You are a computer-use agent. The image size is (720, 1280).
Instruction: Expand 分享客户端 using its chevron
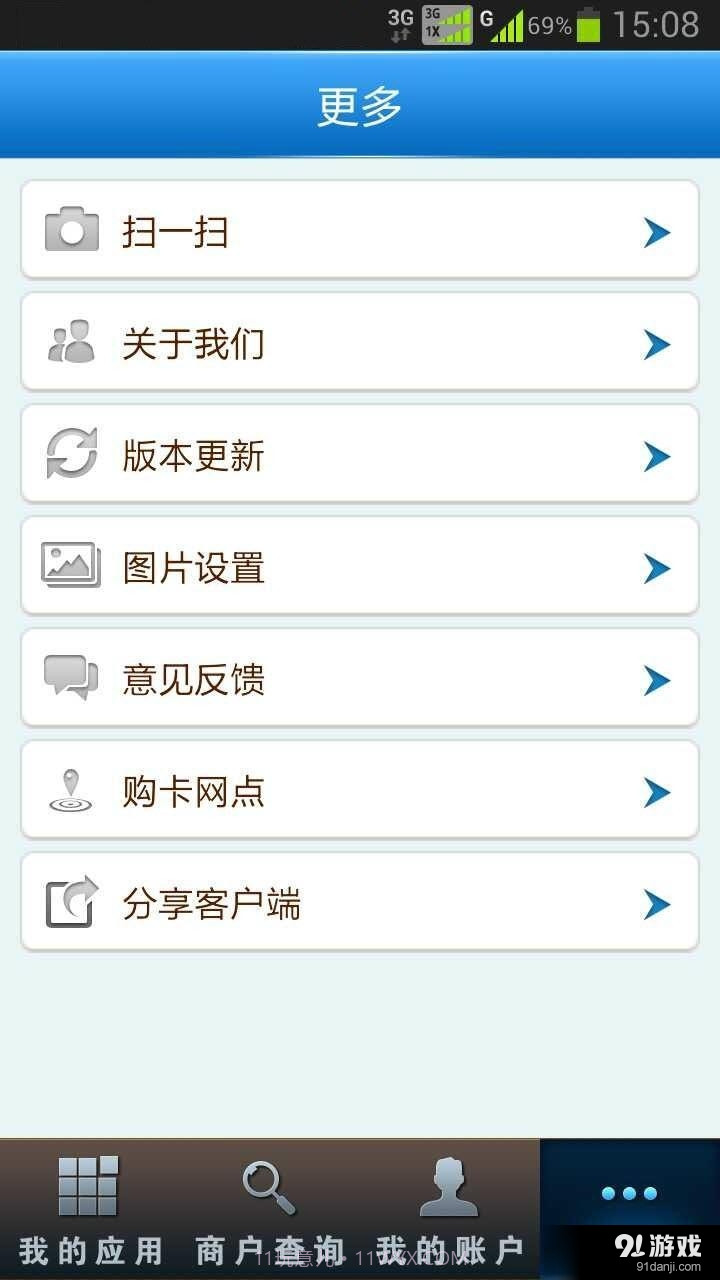(657, 903)
